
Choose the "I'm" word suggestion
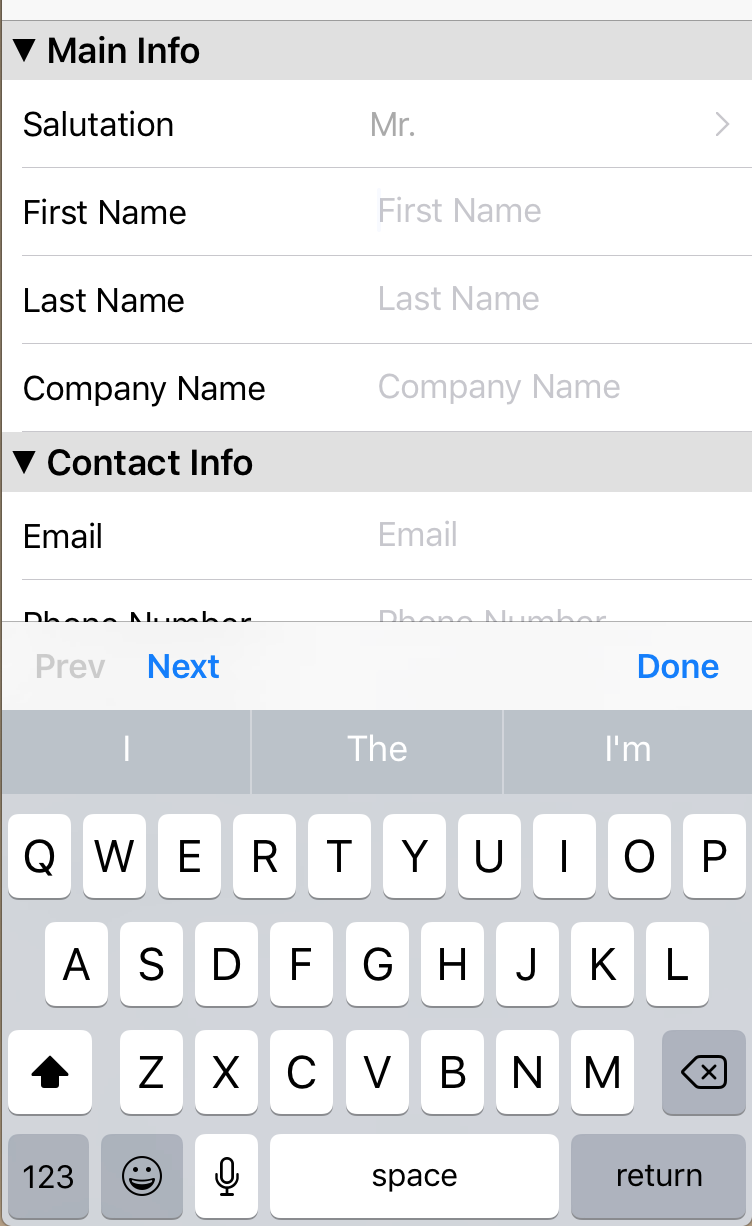point(627,750)
